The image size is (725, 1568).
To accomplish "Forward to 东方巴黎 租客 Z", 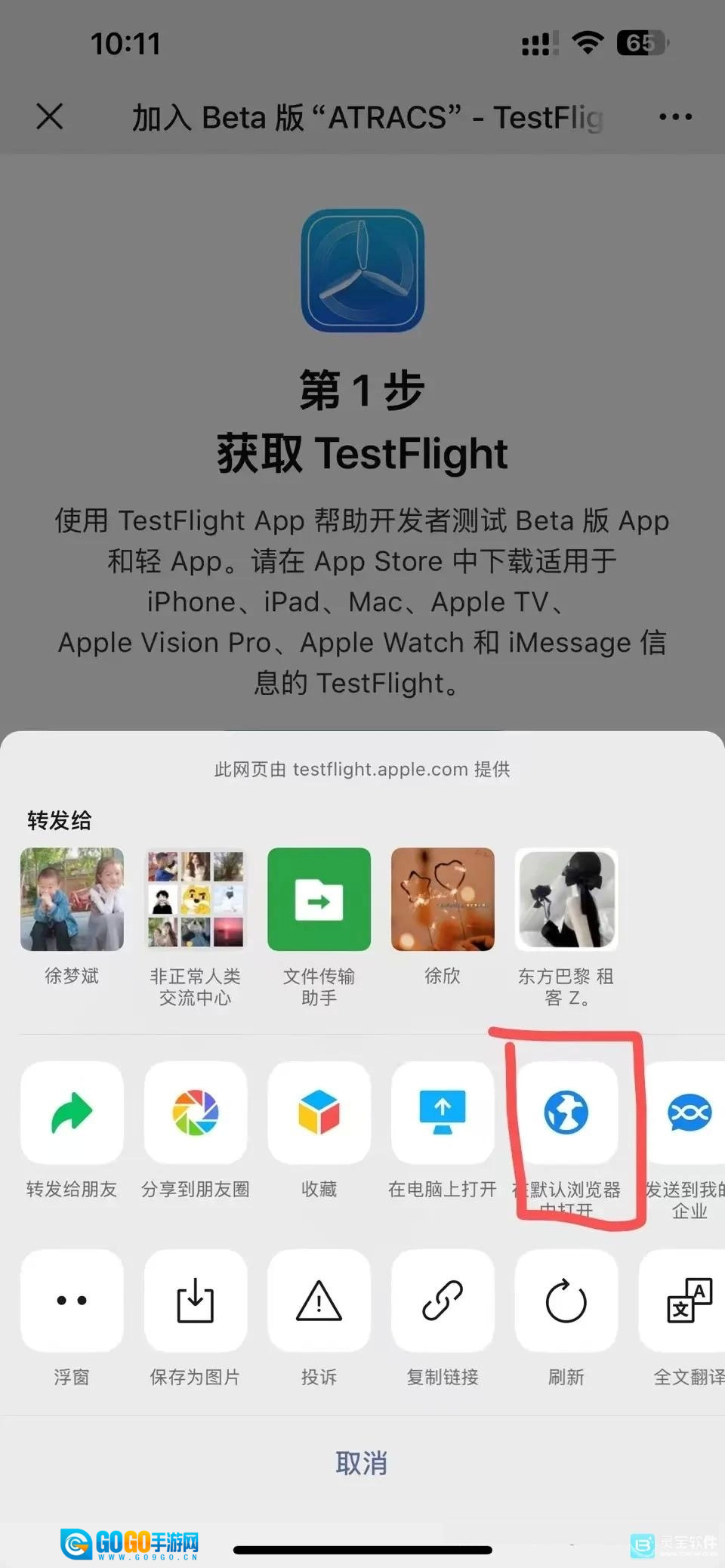I will pyautogui.click(x=566, y=900).
